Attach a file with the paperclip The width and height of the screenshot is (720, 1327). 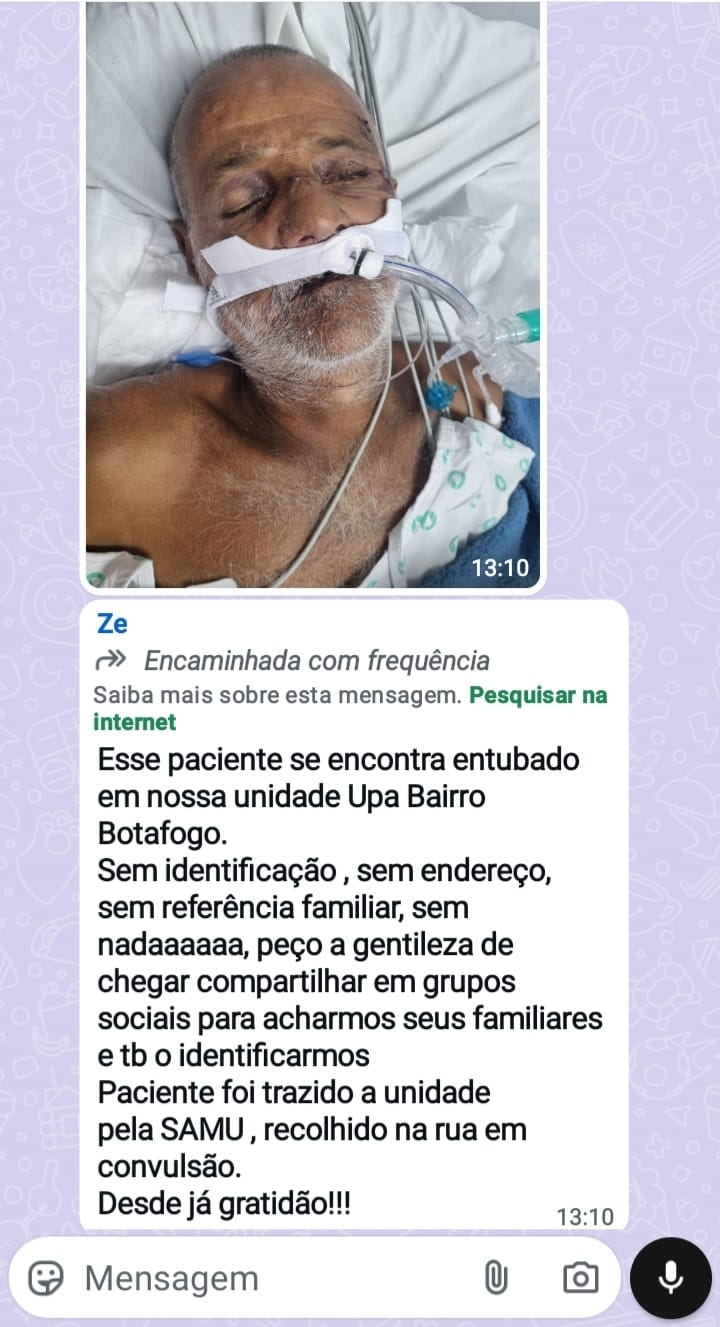pos(496,1277)
